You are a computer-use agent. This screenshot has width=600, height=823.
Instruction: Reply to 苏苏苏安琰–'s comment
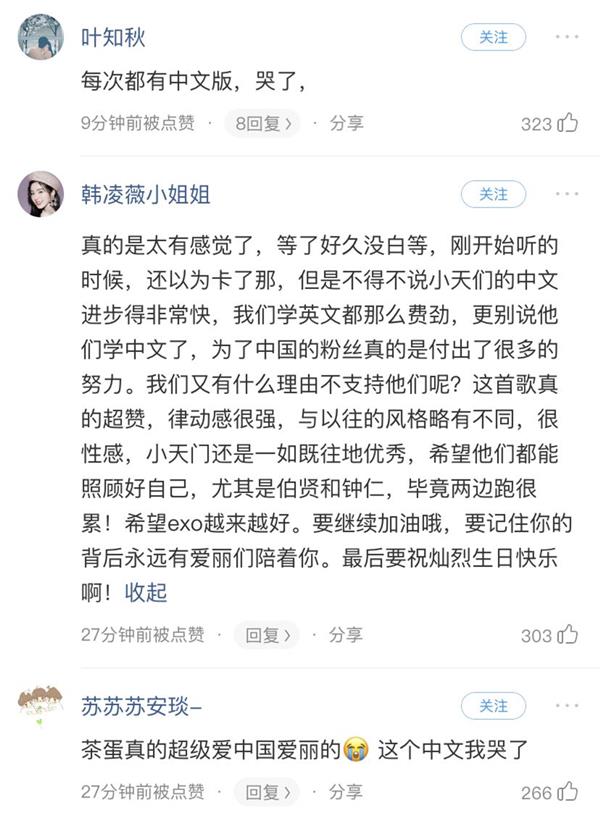coord(267,791)
